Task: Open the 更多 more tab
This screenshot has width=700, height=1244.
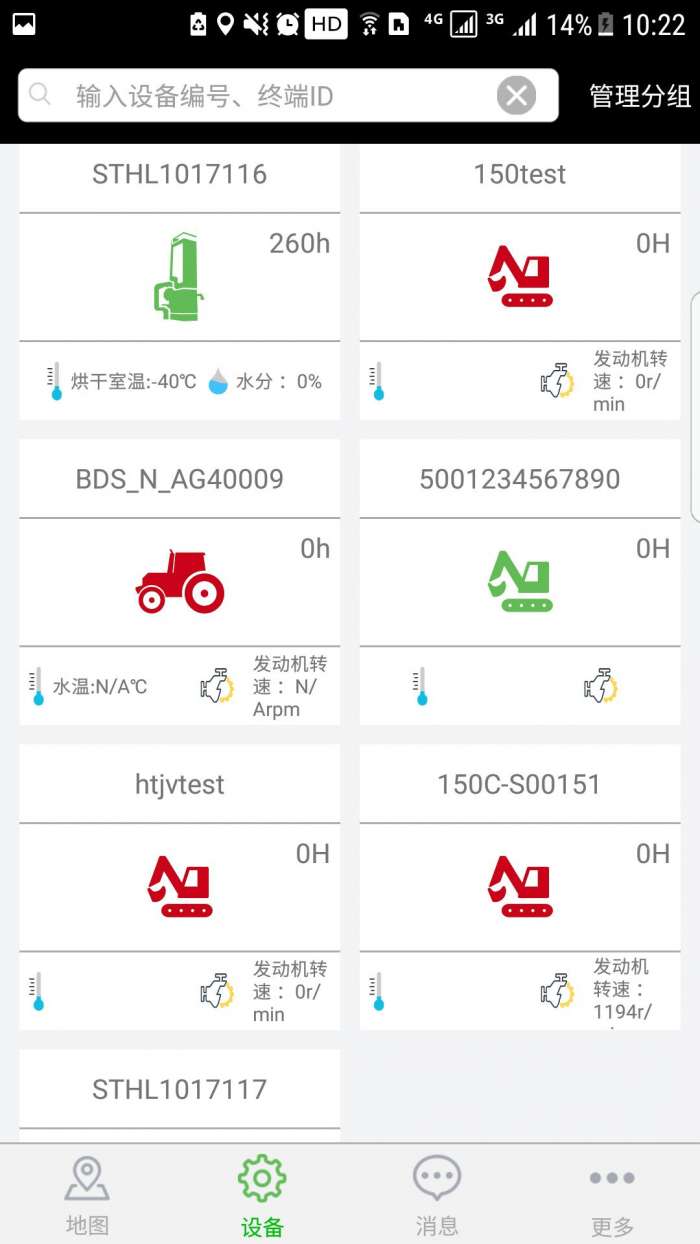Action: coord(612,1194)
